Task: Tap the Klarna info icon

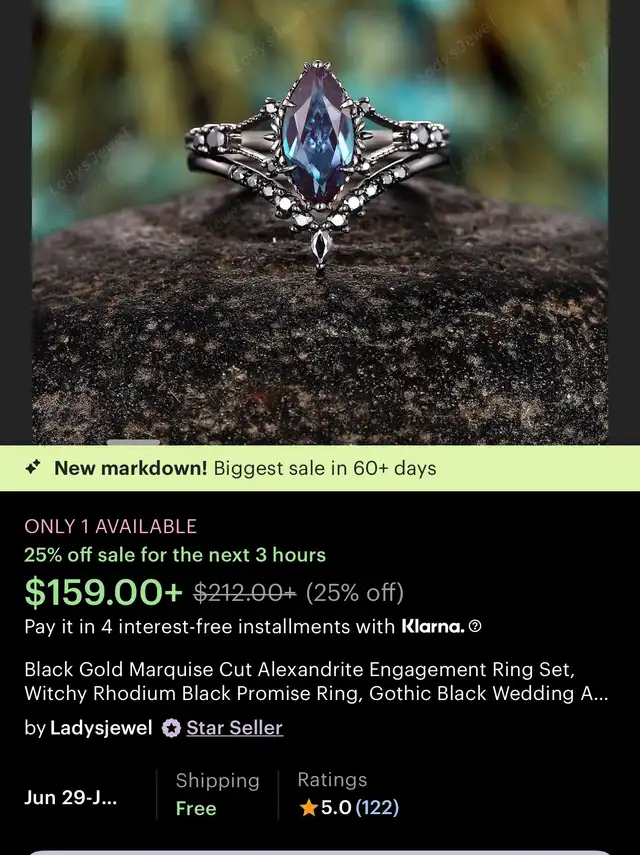Action: point(475,627)
